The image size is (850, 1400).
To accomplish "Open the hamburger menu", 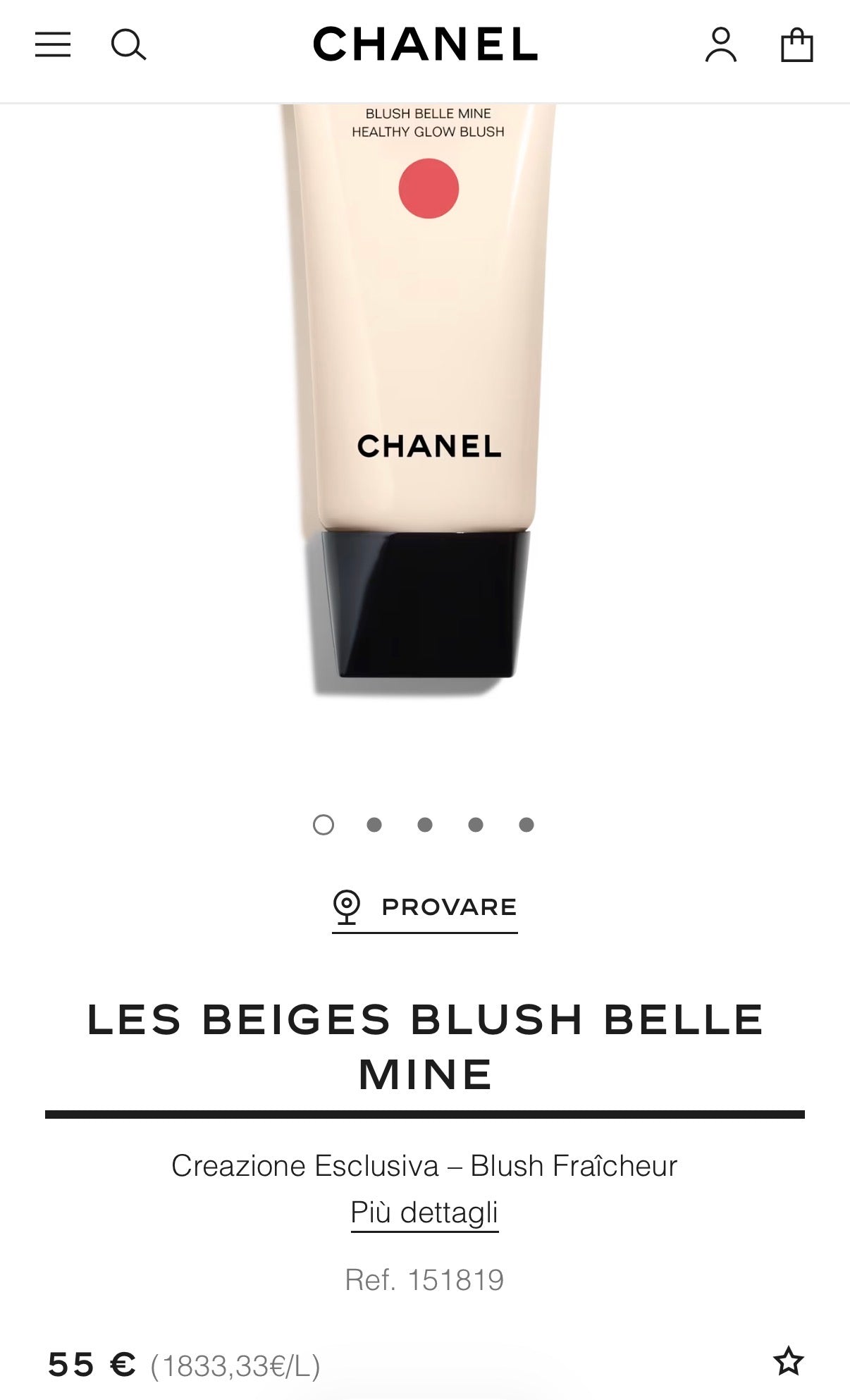I will coord(53,45).
